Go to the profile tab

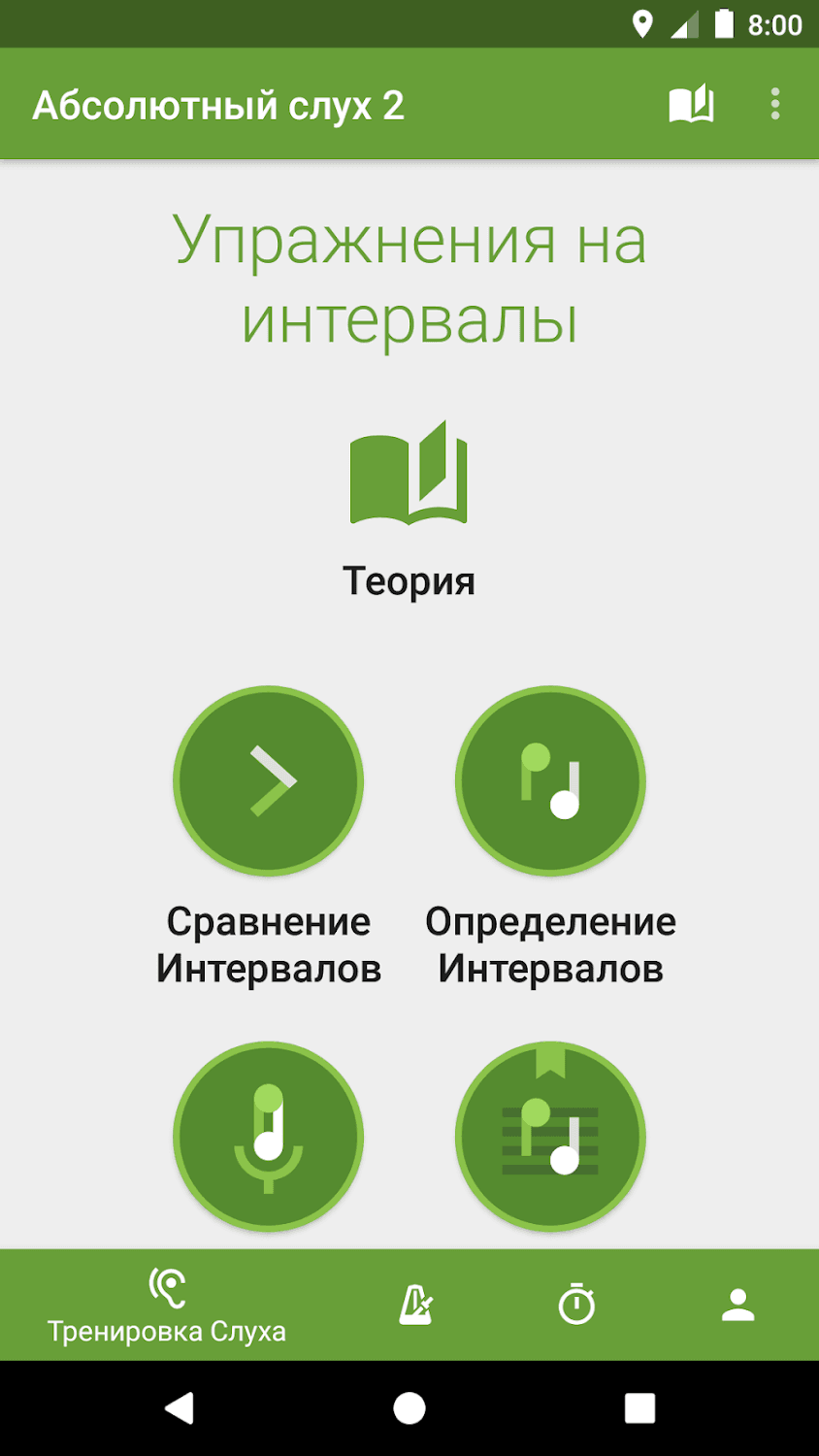point(737,1305)
